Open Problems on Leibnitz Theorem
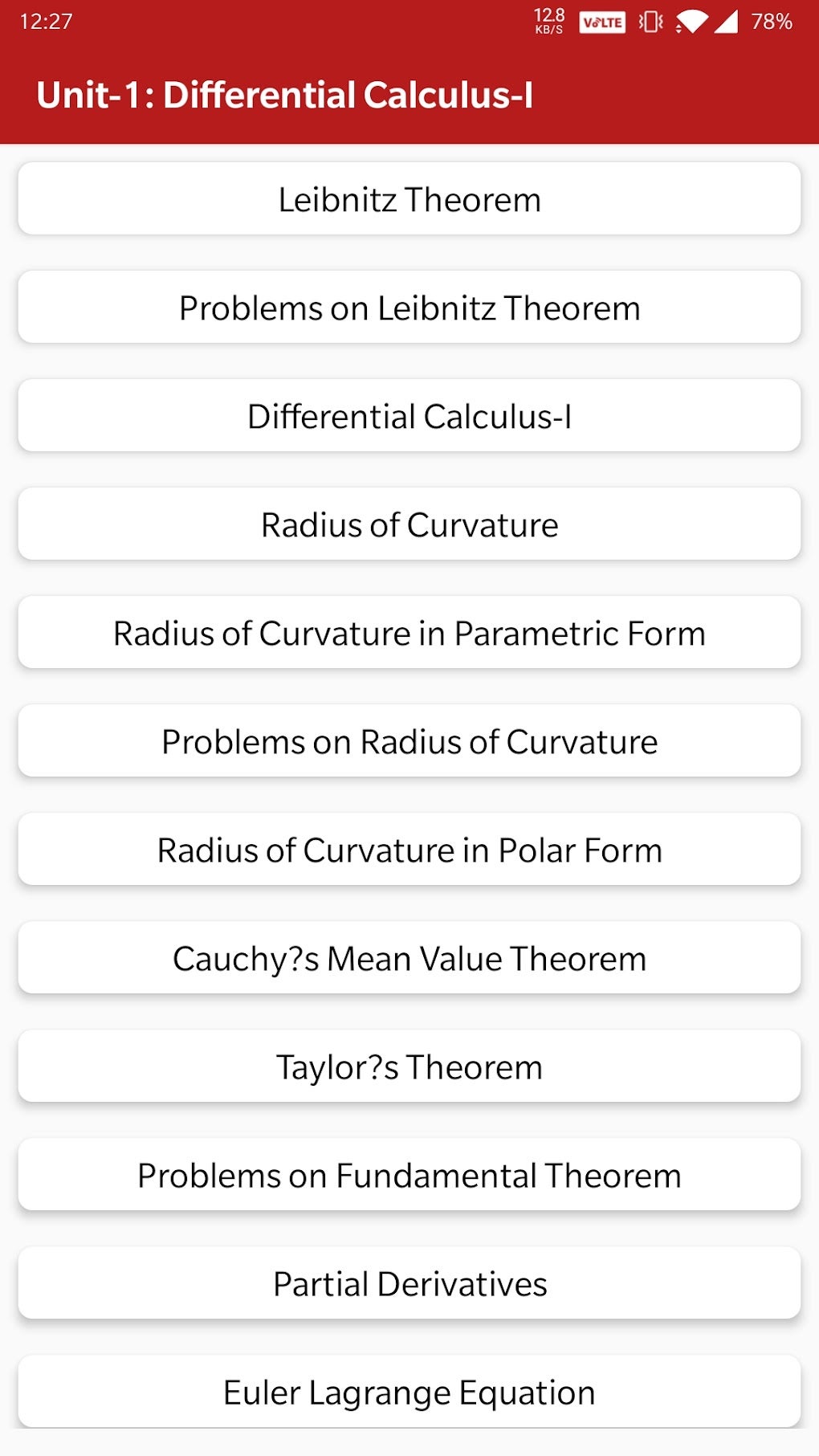819x1456 pixels. coord(409,307)
